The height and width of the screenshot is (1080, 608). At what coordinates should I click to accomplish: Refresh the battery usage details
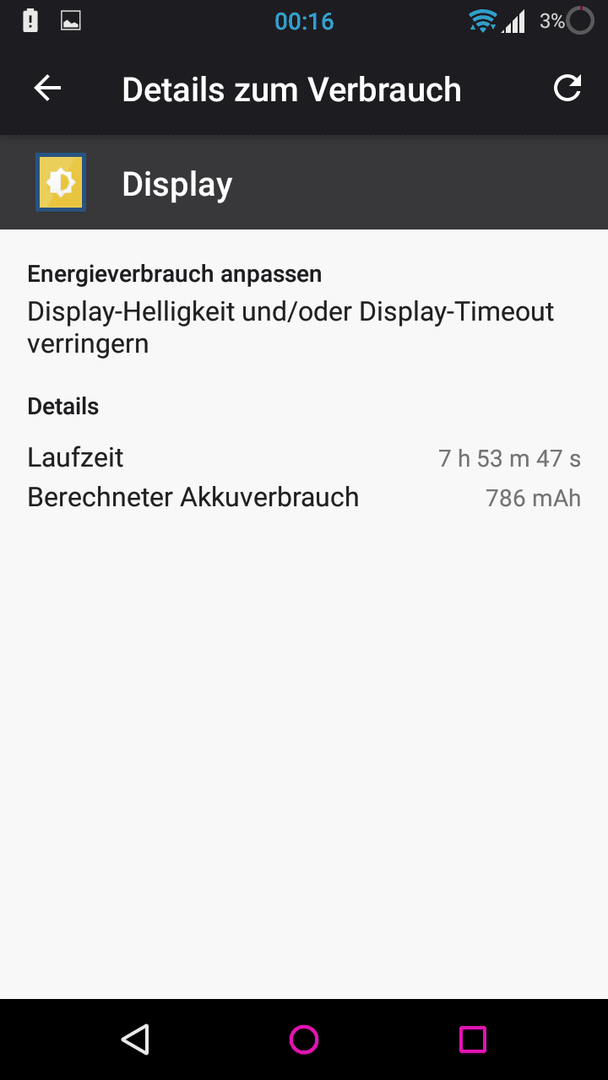coord(567,88)
